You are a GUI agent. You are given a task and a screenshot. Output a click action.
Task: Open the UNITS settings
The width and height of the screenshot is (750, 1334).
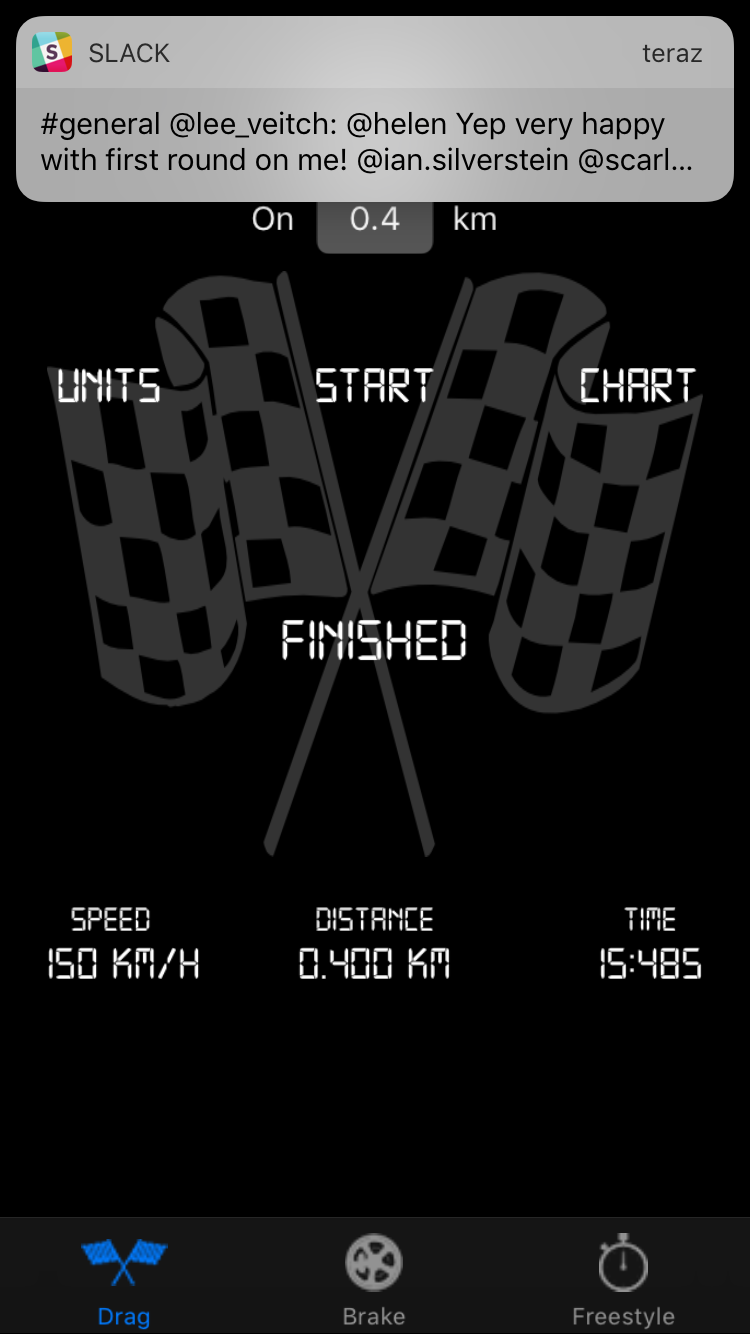(109, 386)
